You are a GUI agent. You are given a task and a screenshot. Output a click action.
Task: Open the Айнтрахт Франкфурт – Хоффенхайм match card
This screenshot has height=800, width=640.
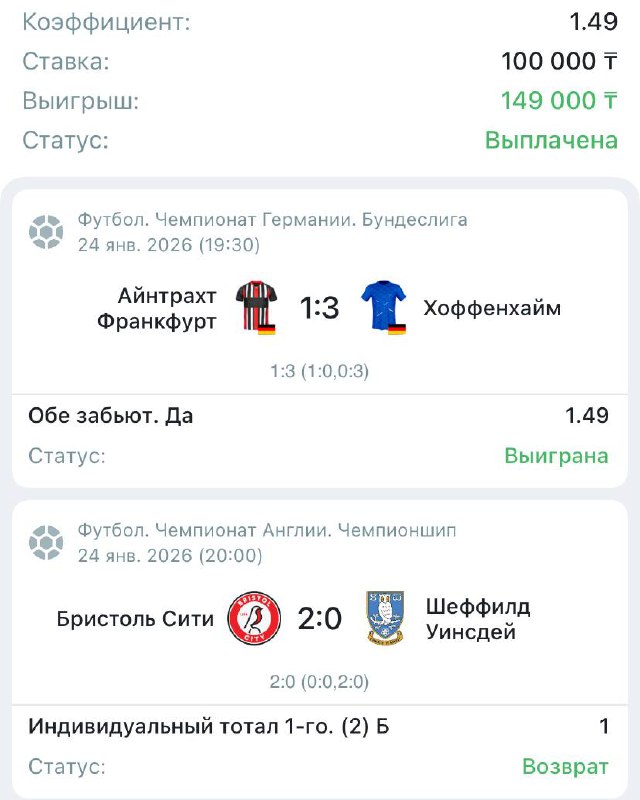[x=320, y=308]
